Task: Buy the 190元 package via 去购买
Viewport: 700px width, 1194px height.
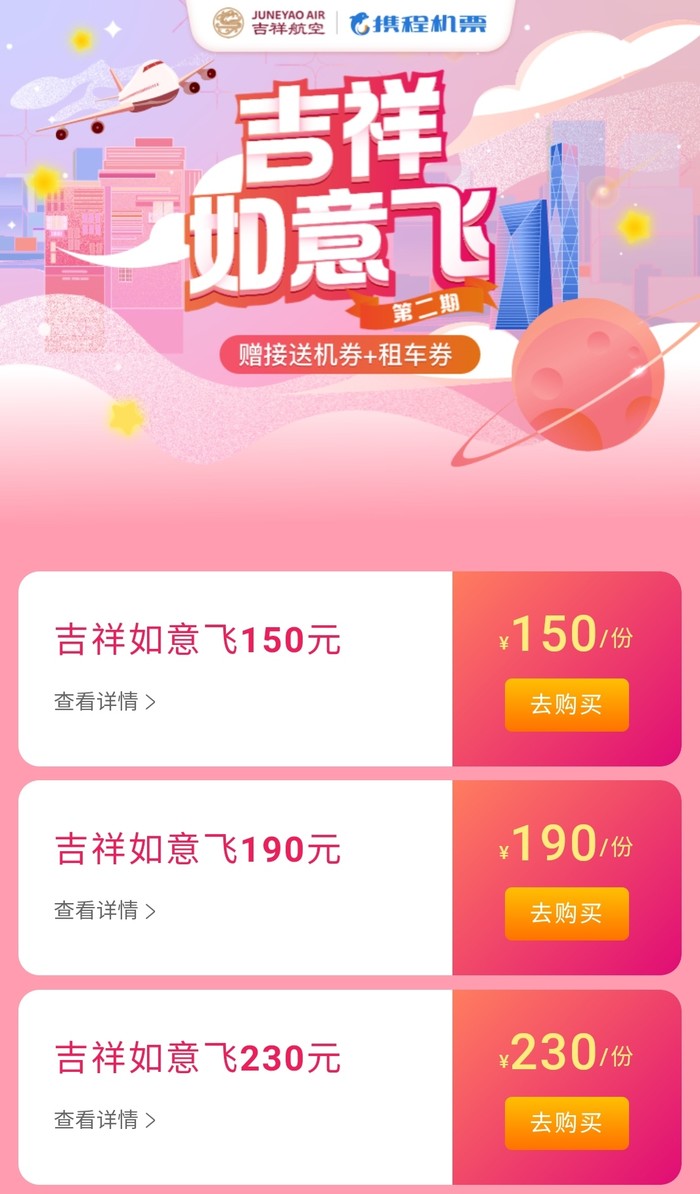Action: pyautogui.click(x=566, y=913)
